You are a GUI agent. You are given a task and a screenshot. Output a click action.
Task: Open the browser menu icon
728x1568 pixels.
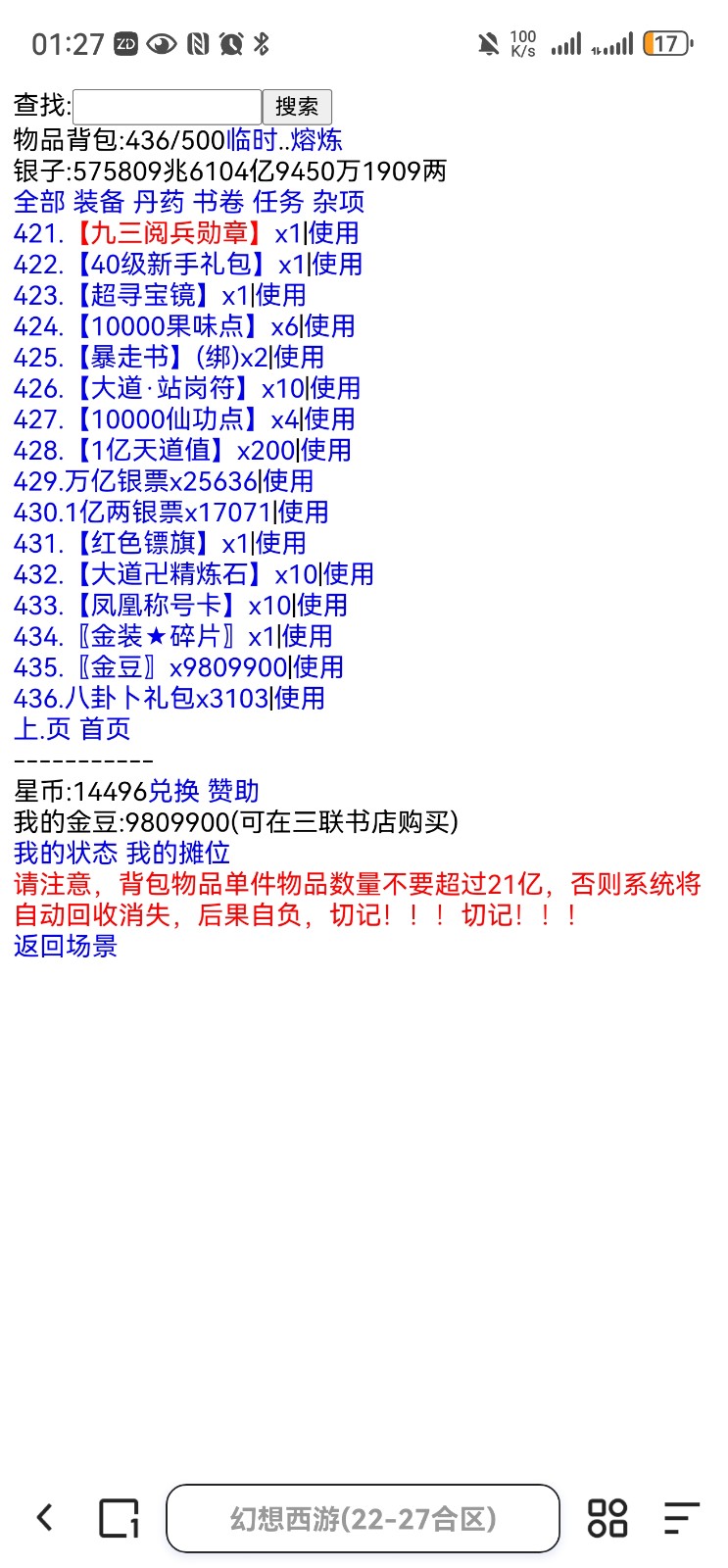click(681, 1518)
